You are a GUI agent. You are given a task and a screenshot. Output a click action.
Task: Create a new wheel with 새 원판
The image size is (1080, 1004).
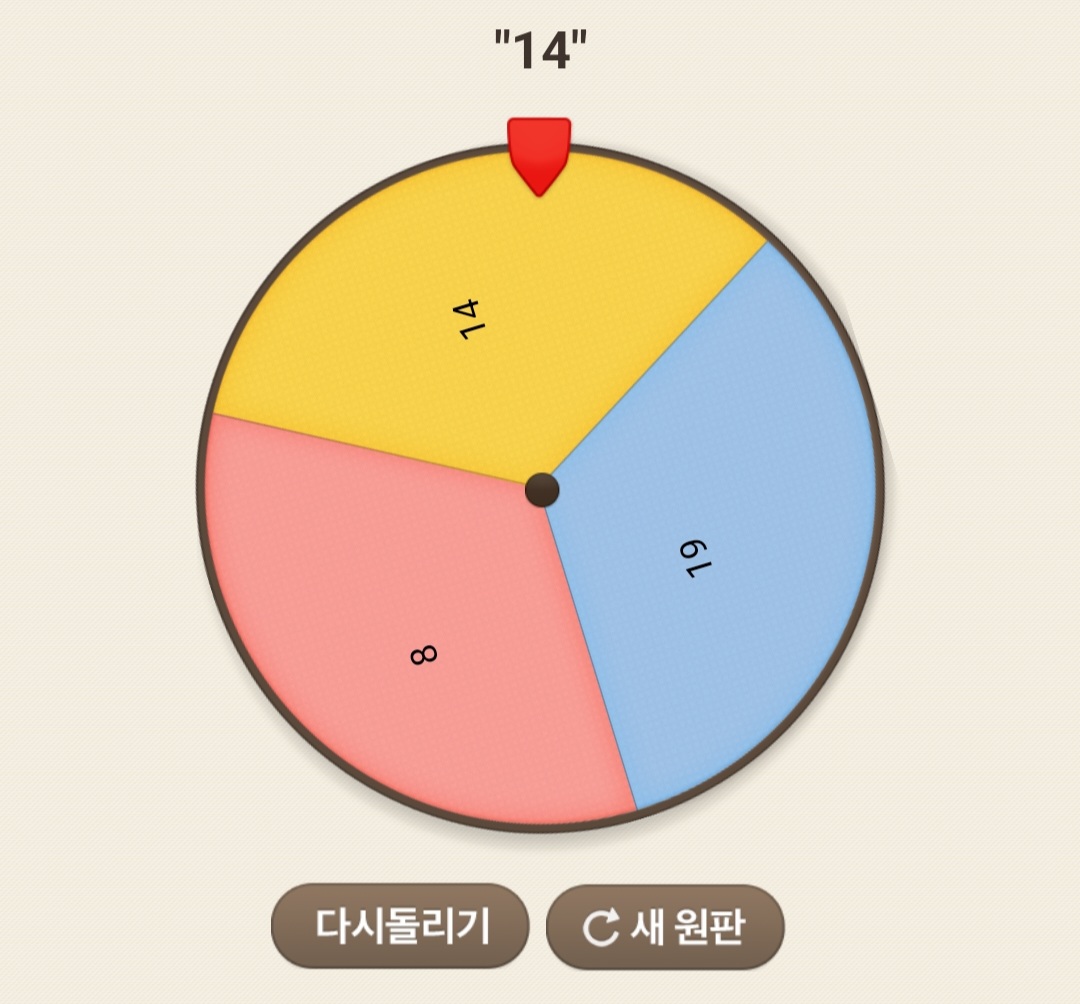click(665, 927)
